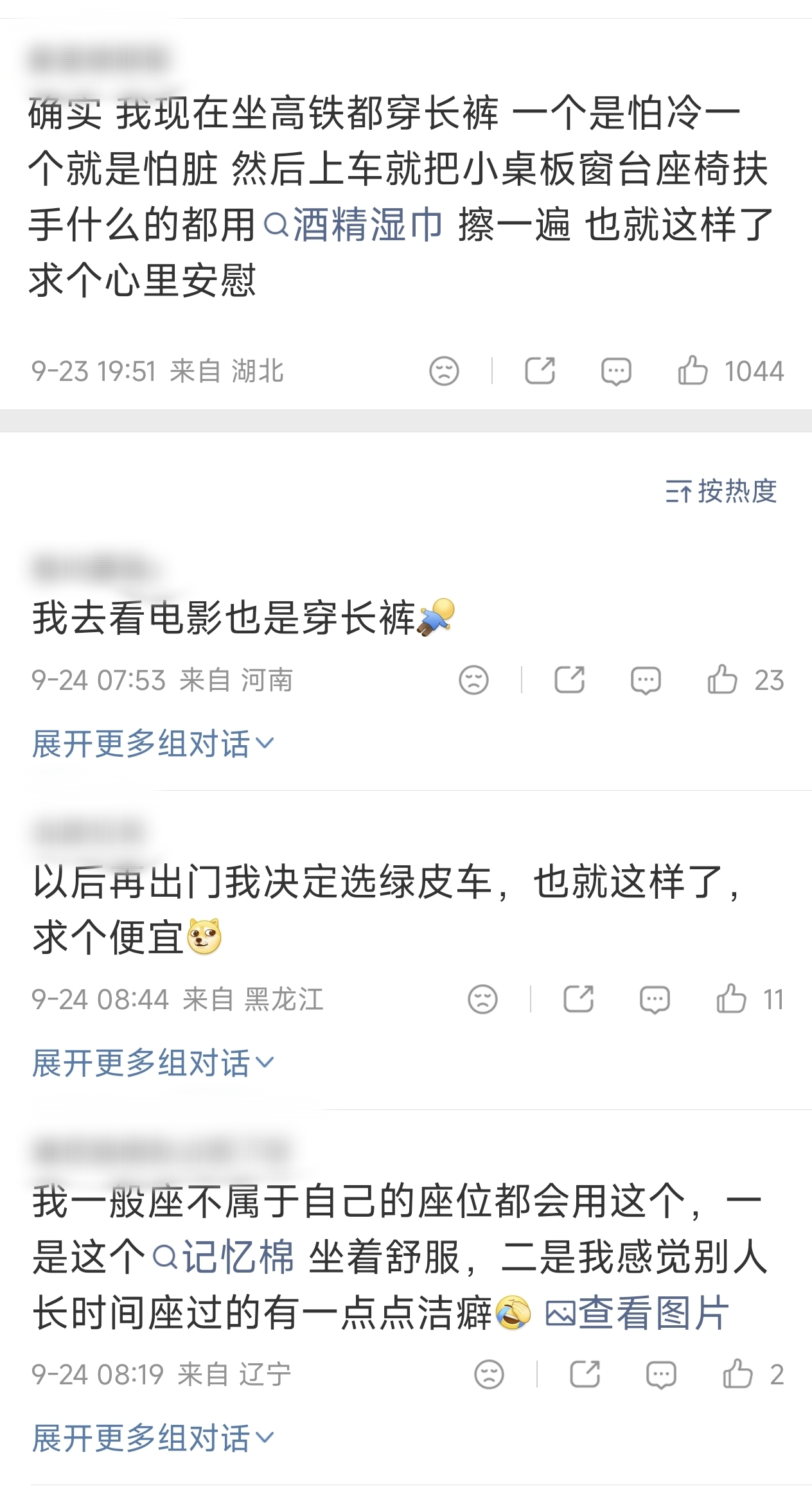
Task: Tap the dislike face on the 辽宁 comment
Action: (x=489, y=1374)
